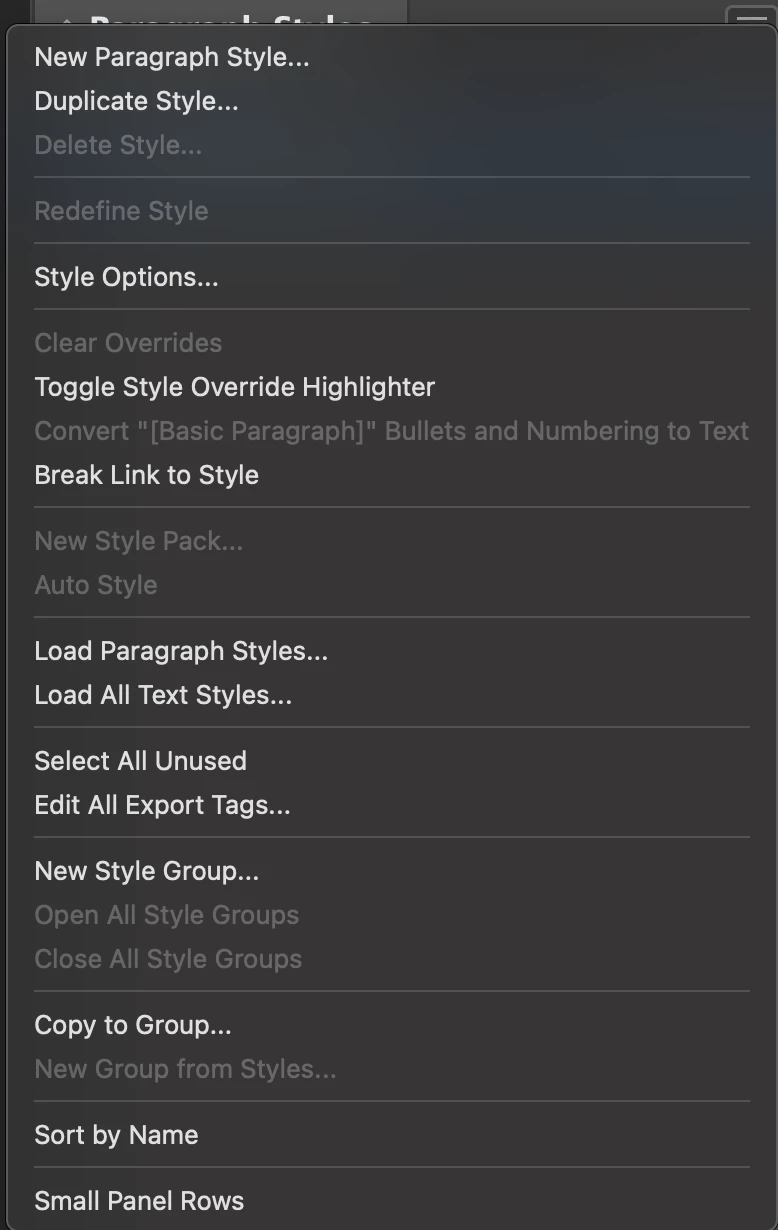
Task: Create a New Style Group
Action: (146, 871)
